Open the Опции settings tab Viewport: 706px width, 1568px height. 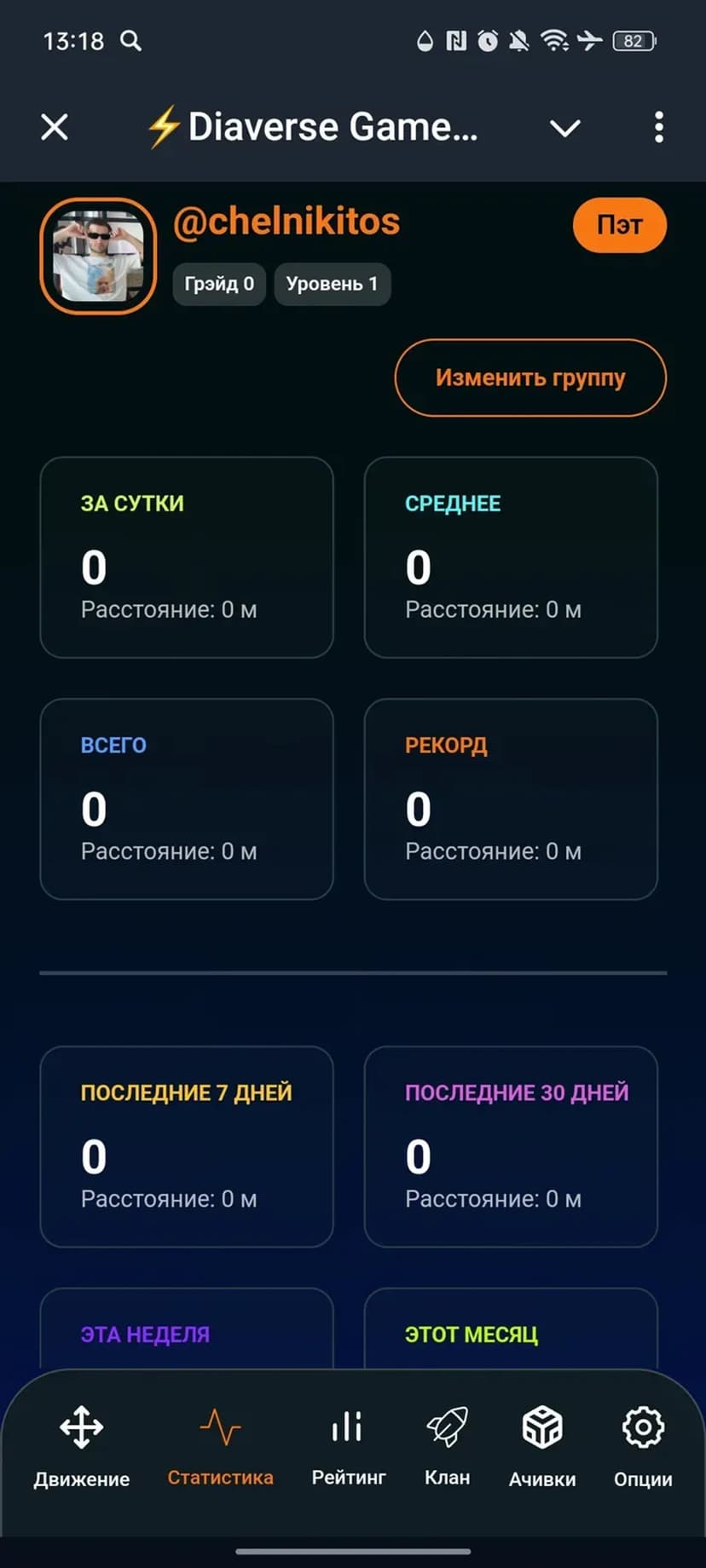click(643, 1447)
